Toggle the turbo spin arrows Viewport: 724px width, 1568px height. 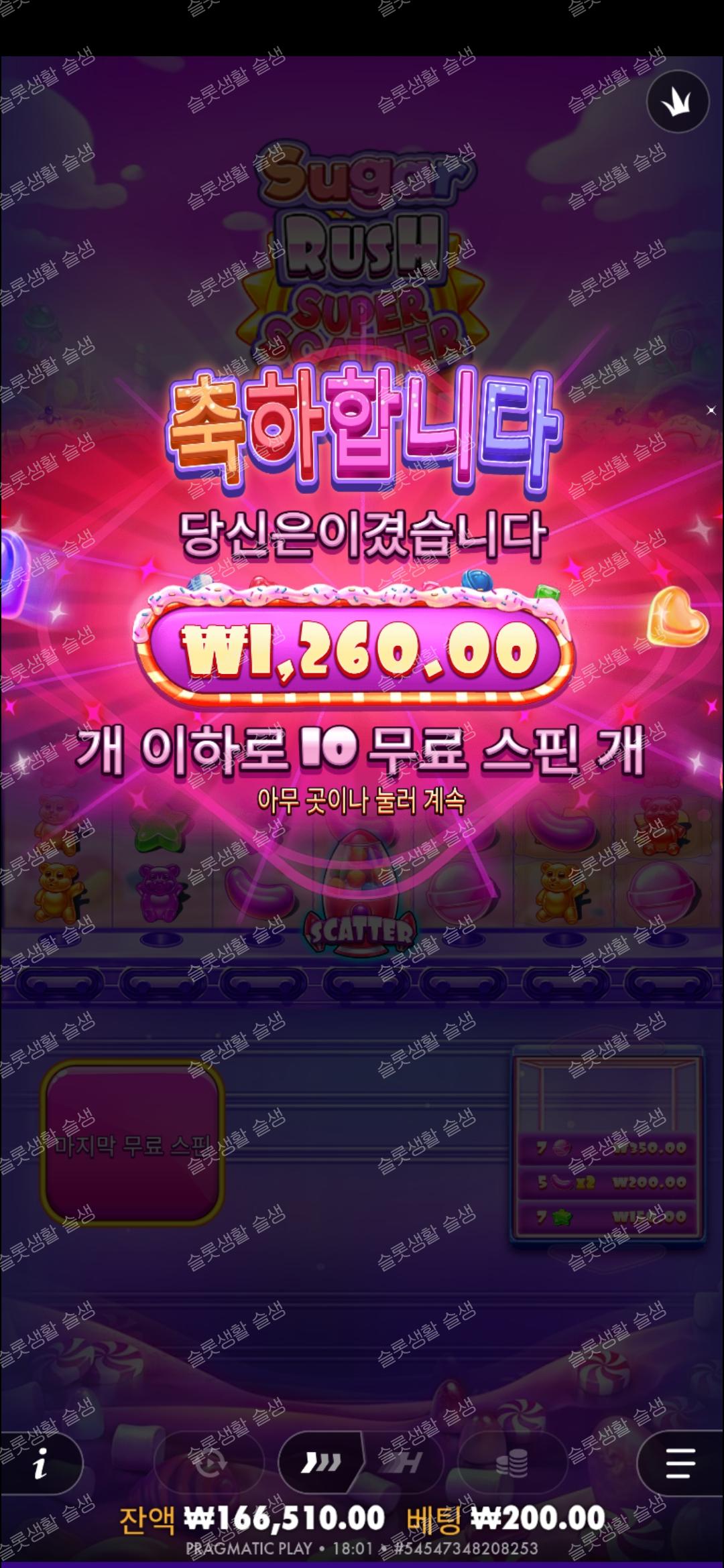(x=320, y=1463)
